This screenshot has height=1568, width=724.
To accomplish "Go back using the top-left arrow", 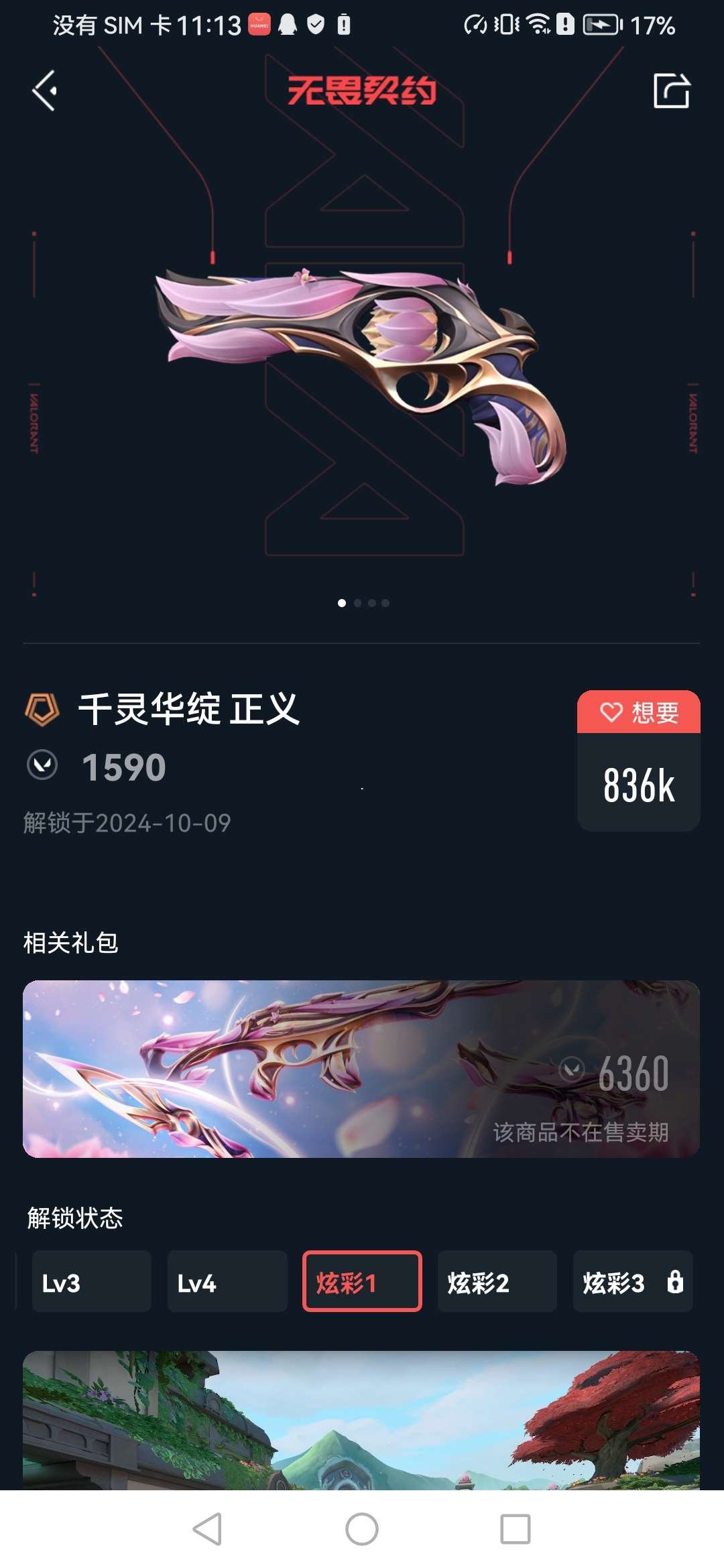I will pyautogui.click(x=45, y=90).
